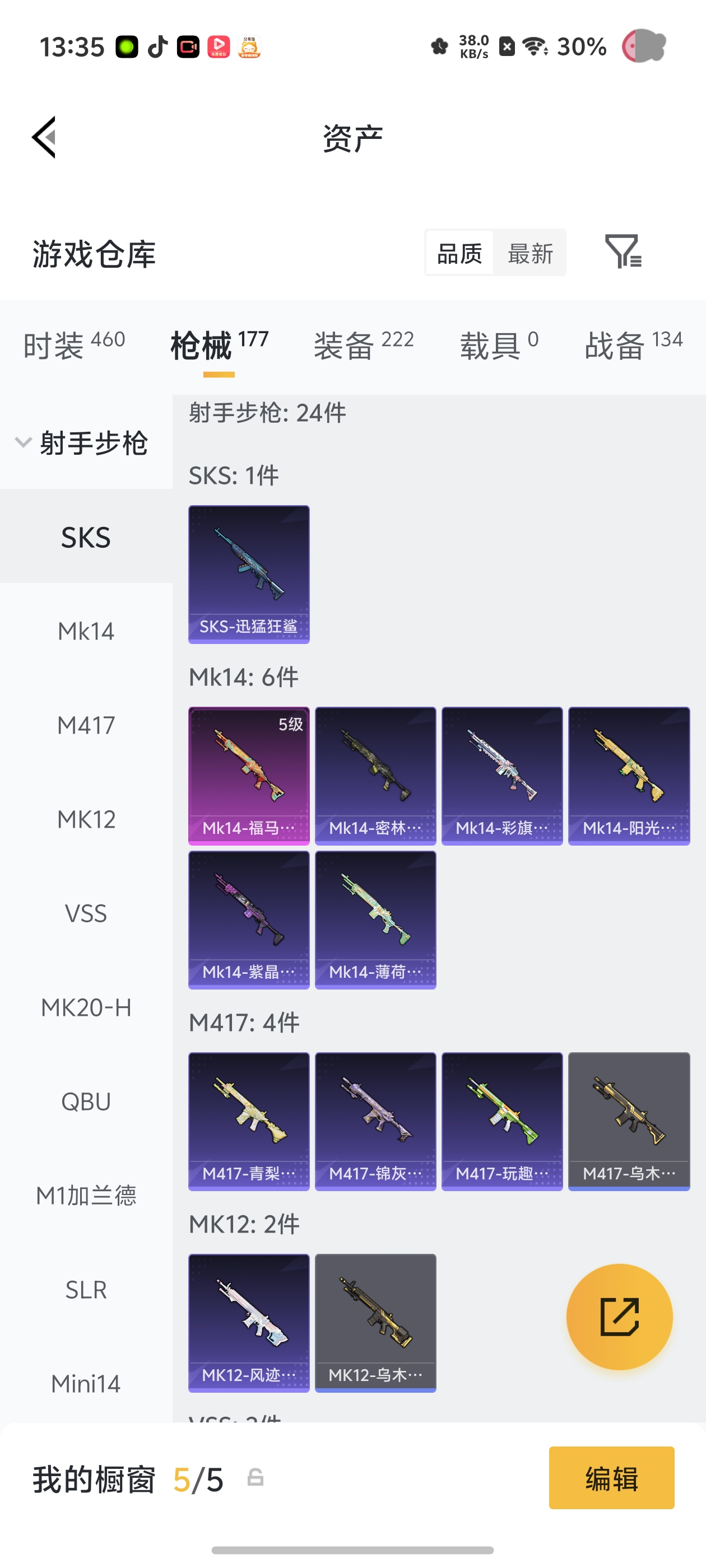View the MK12-风迹 skin card

point(249,1323)
